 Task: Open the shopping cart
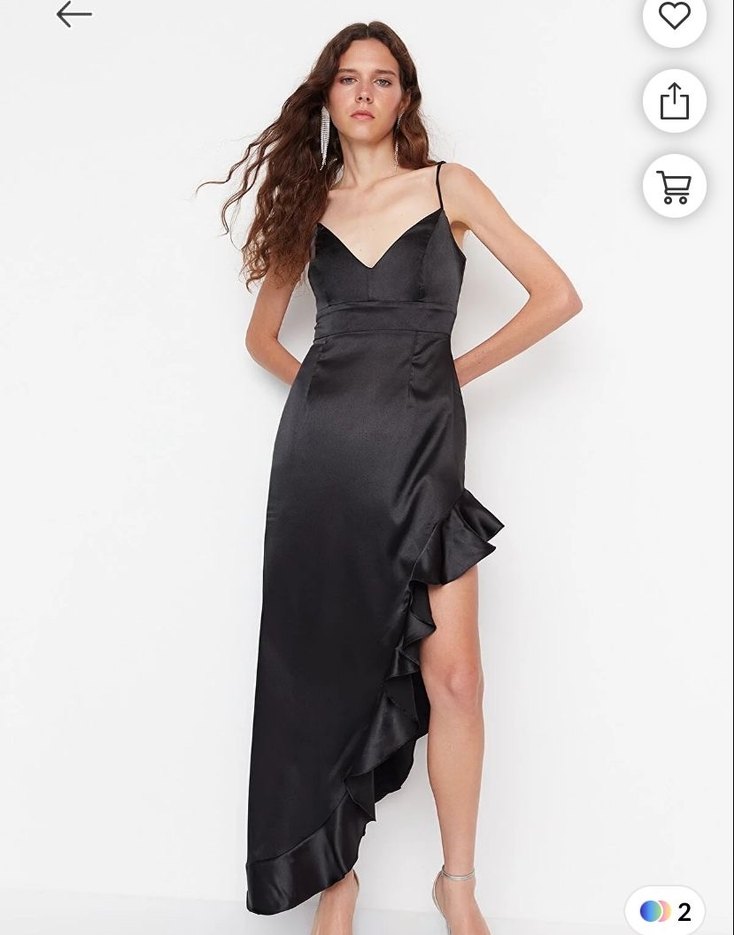[x=674, y=186]
